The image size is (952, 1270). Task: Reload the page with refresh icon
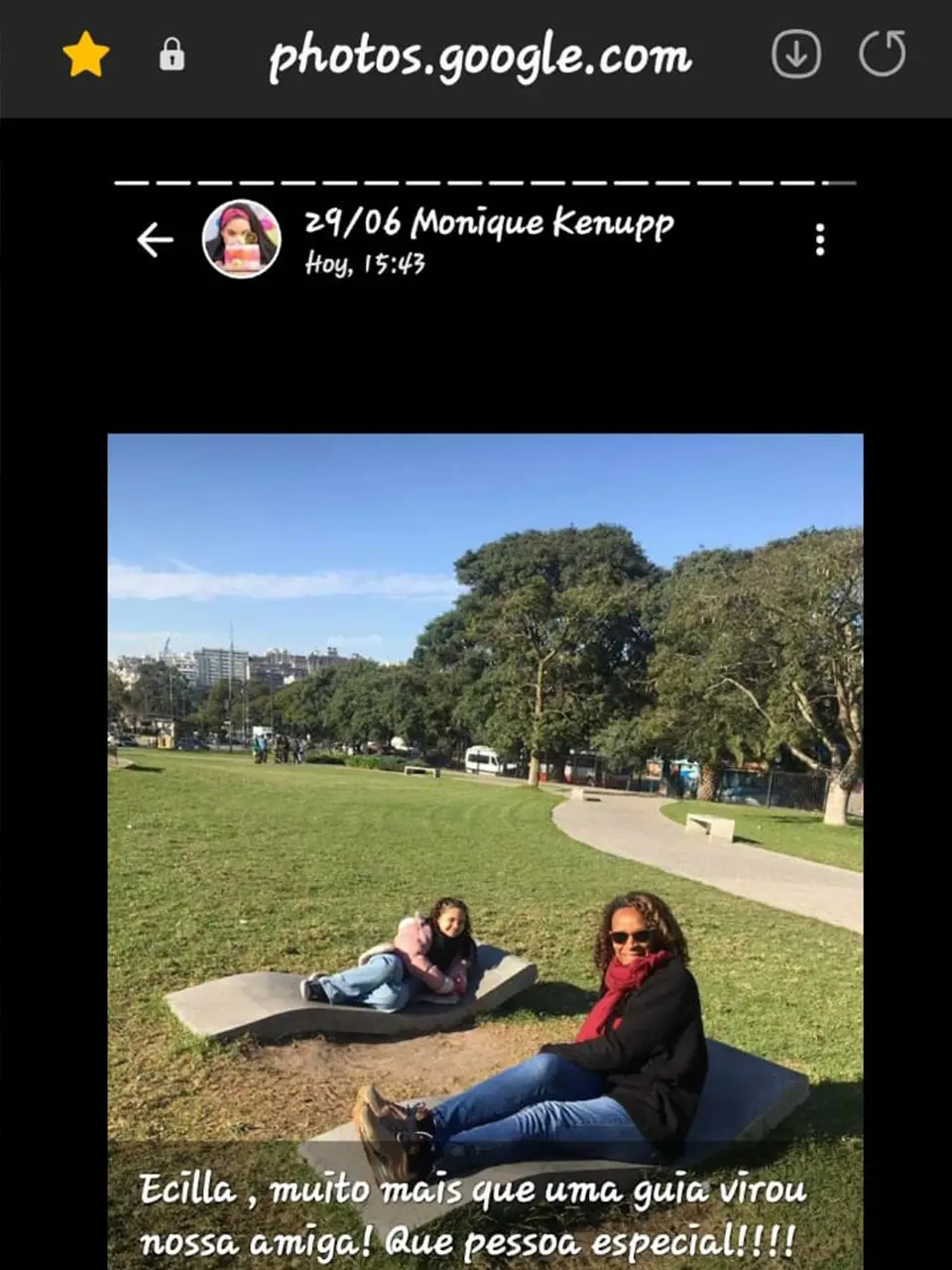pos(882,54)
